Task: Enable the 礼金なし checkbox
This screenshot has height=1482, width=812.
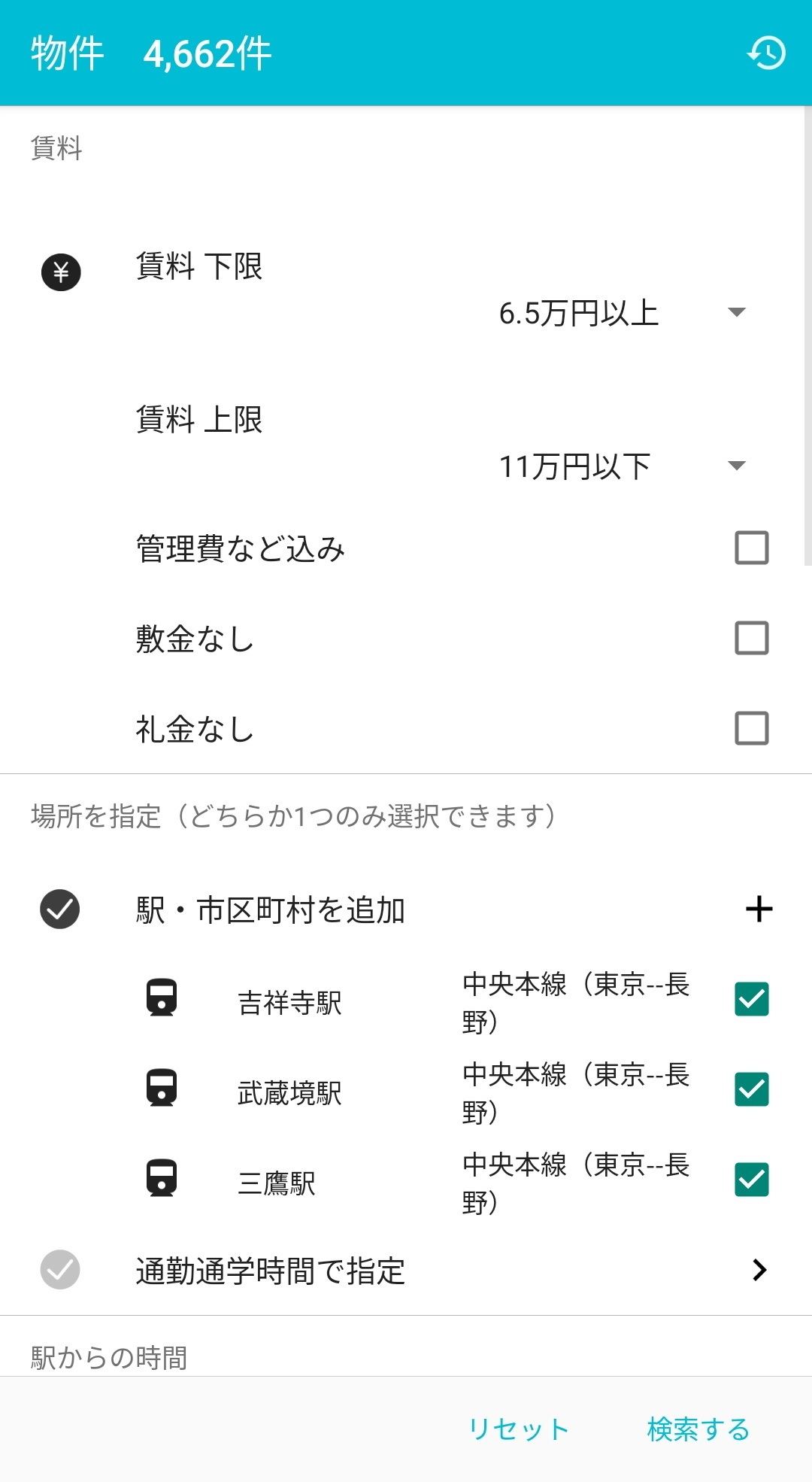Action: click(751, 728)
